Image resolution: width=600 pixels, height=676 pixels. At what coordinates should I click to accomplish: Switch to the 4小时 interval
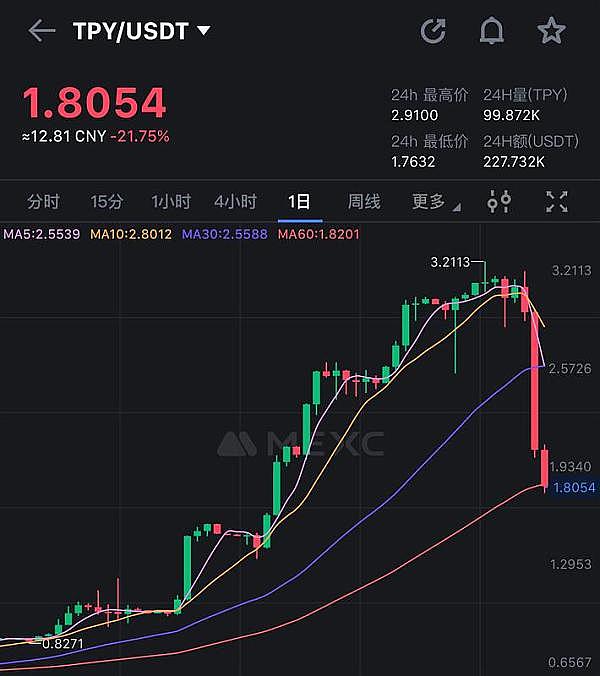pyautogui.click(x=235, y=202)
